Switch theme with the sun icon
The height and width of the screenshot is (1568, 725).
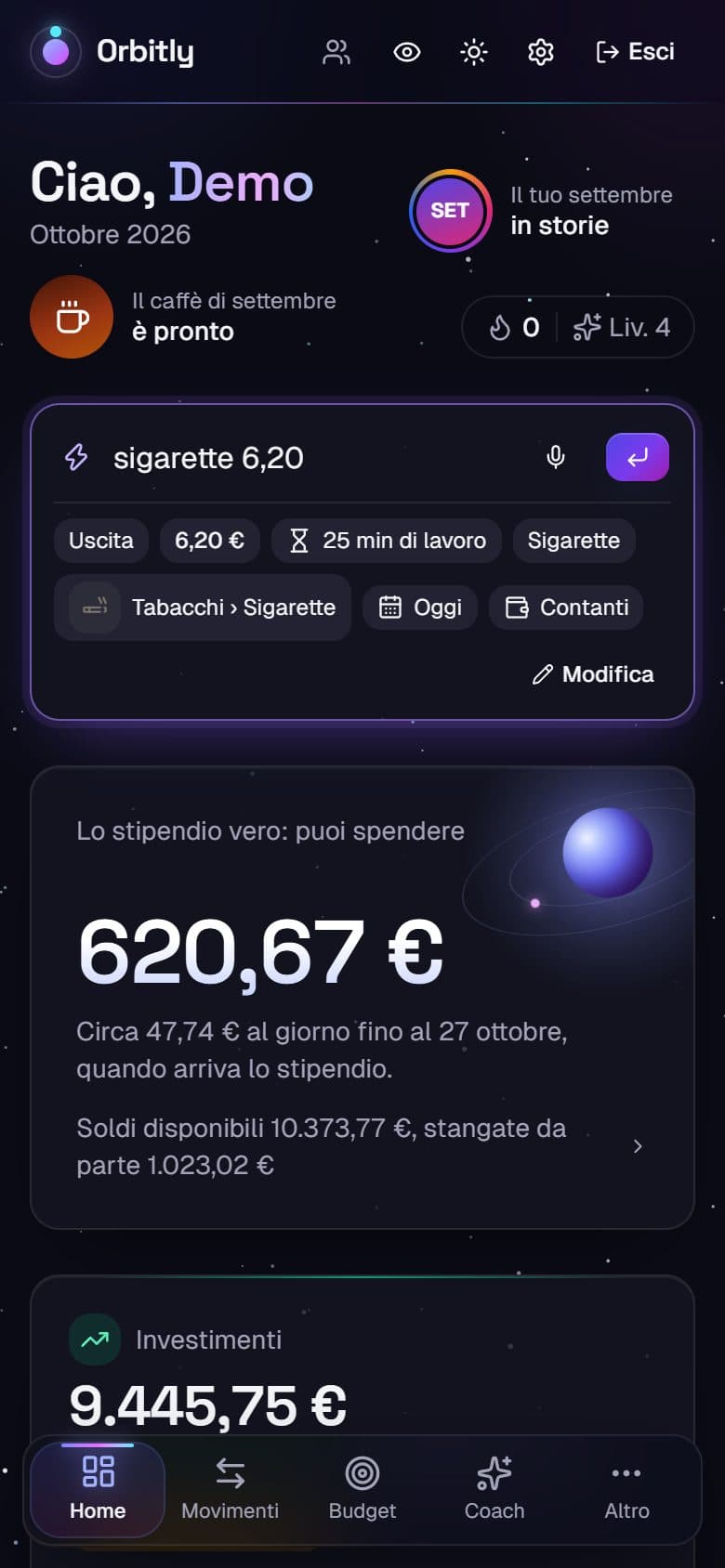[x=474, y=52]
